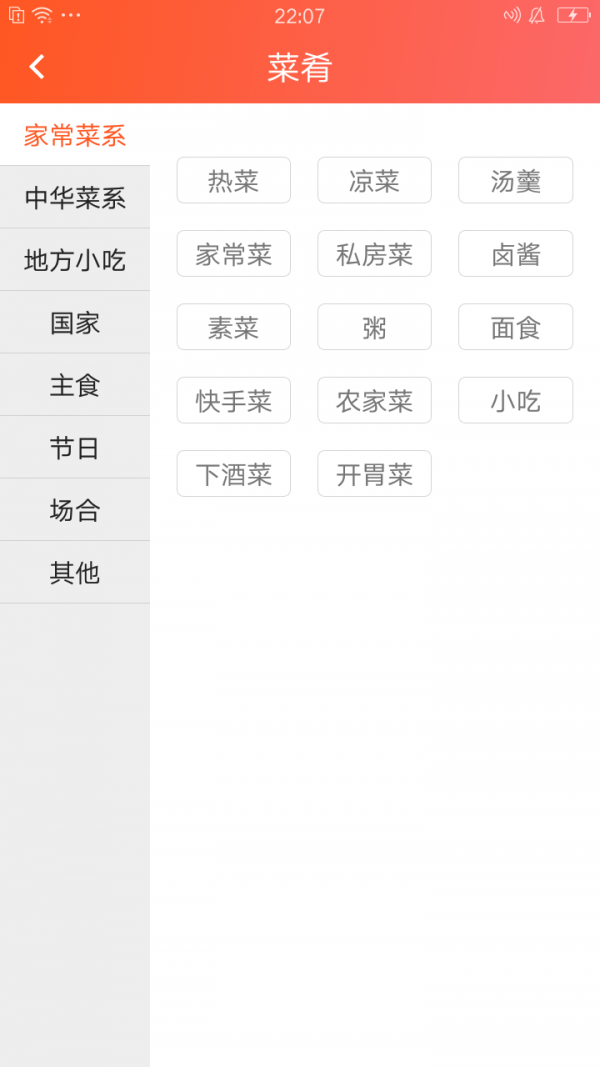Image resolution: width=600 pixels, height=1067 pixels.
Task: Select the 节日 category
Action: tap(75, 448)
